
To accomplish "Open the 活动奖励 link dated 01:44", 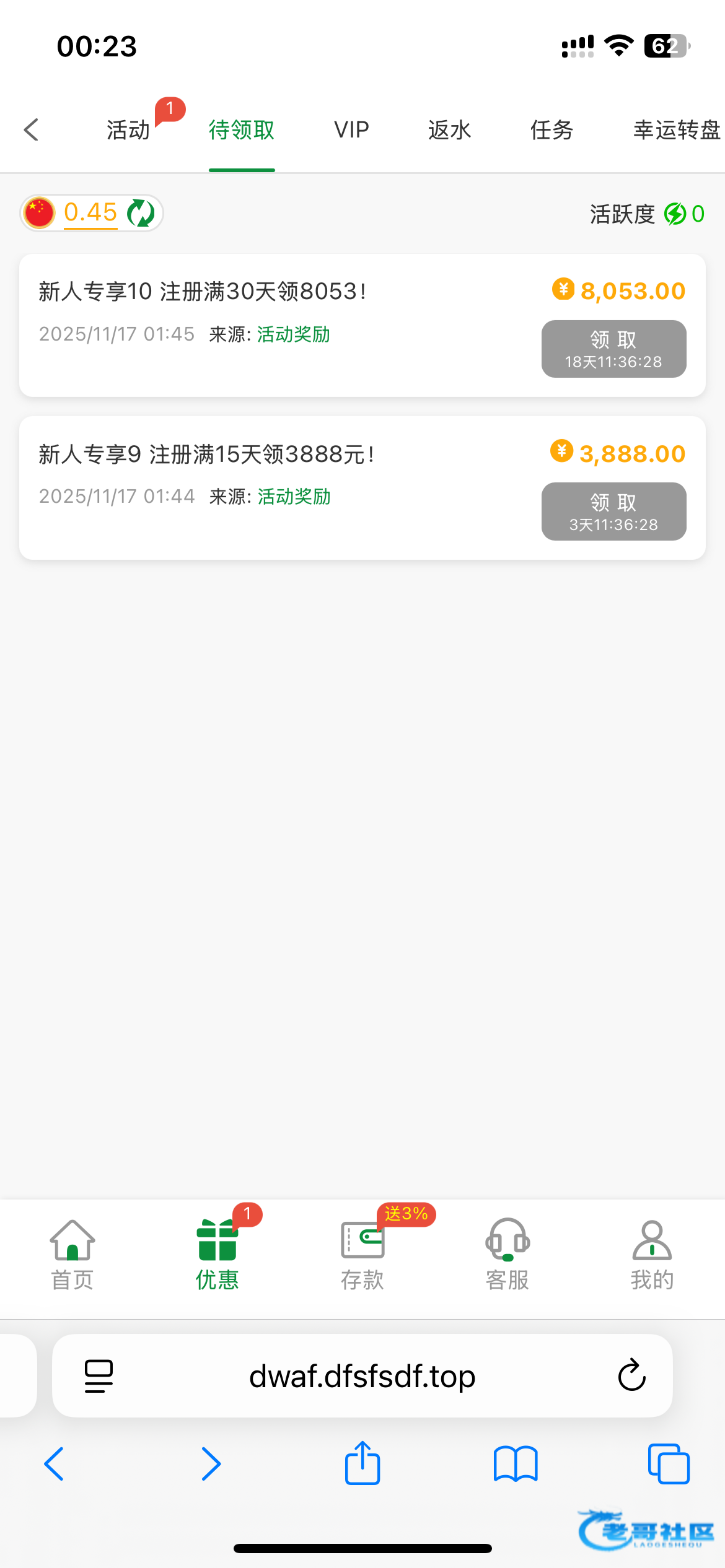I will pyautogui.click(x=294, y=497).
